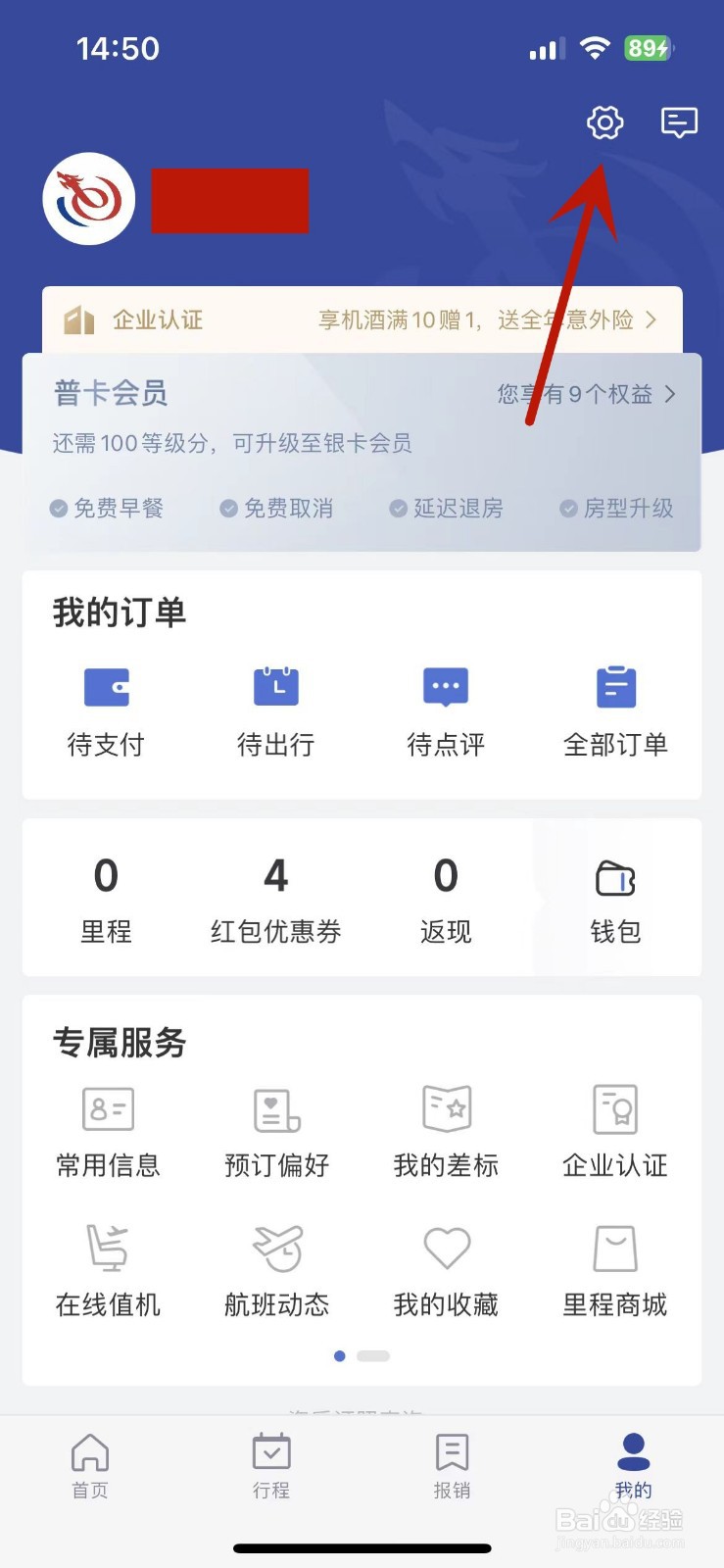The height and width of the screenshot is (1568, 724).
Task: Select 在线值机 online check-in icon
Action: click(106, 1248)
